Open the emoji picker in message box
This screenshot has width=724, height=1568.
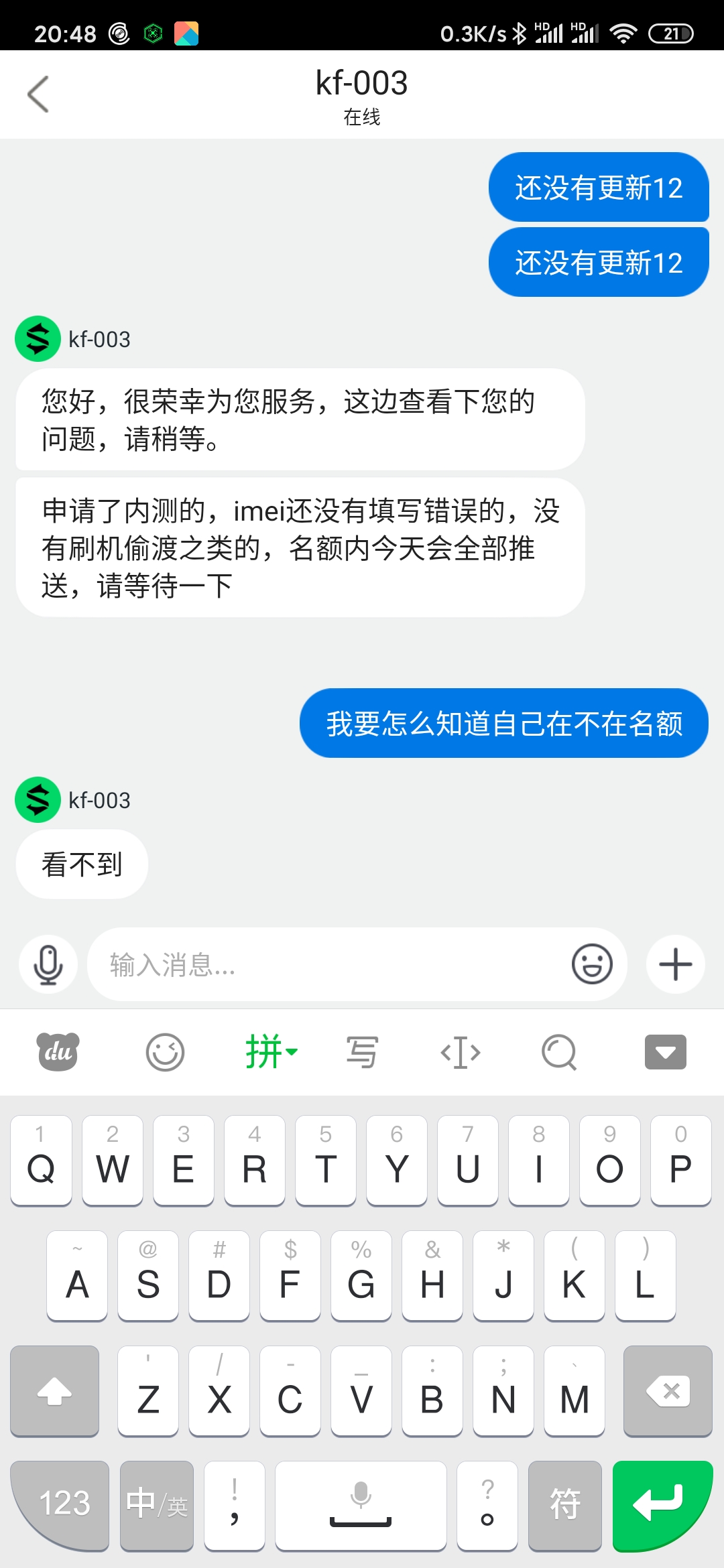[x=592, y=964]
